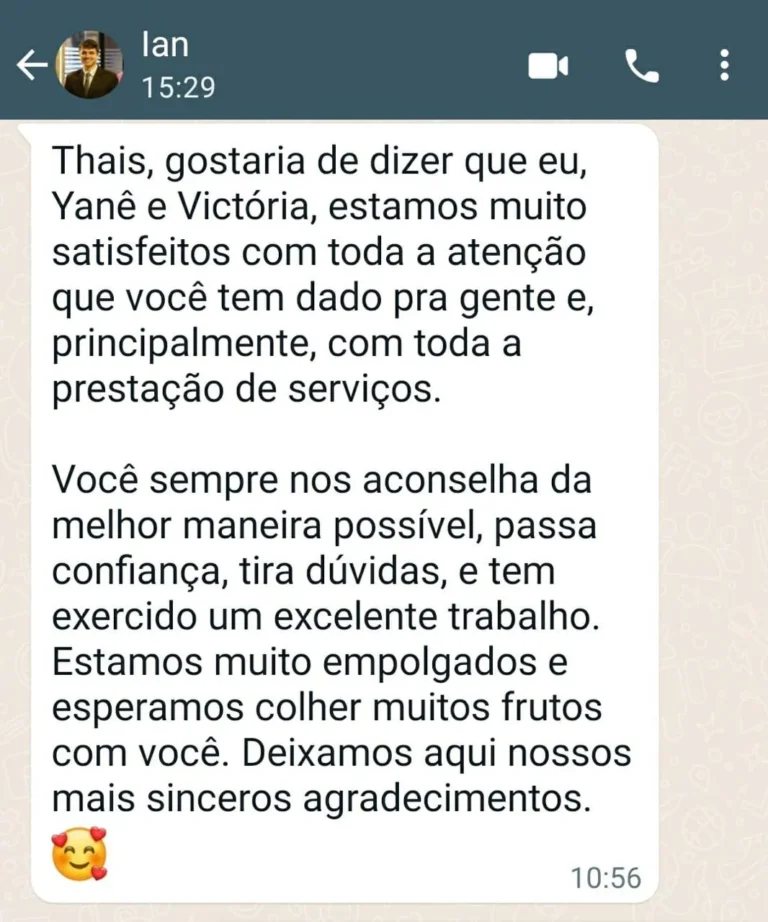Start a video call with Ian
Viewport: 768px width, 922px height.
pos(548,66)
